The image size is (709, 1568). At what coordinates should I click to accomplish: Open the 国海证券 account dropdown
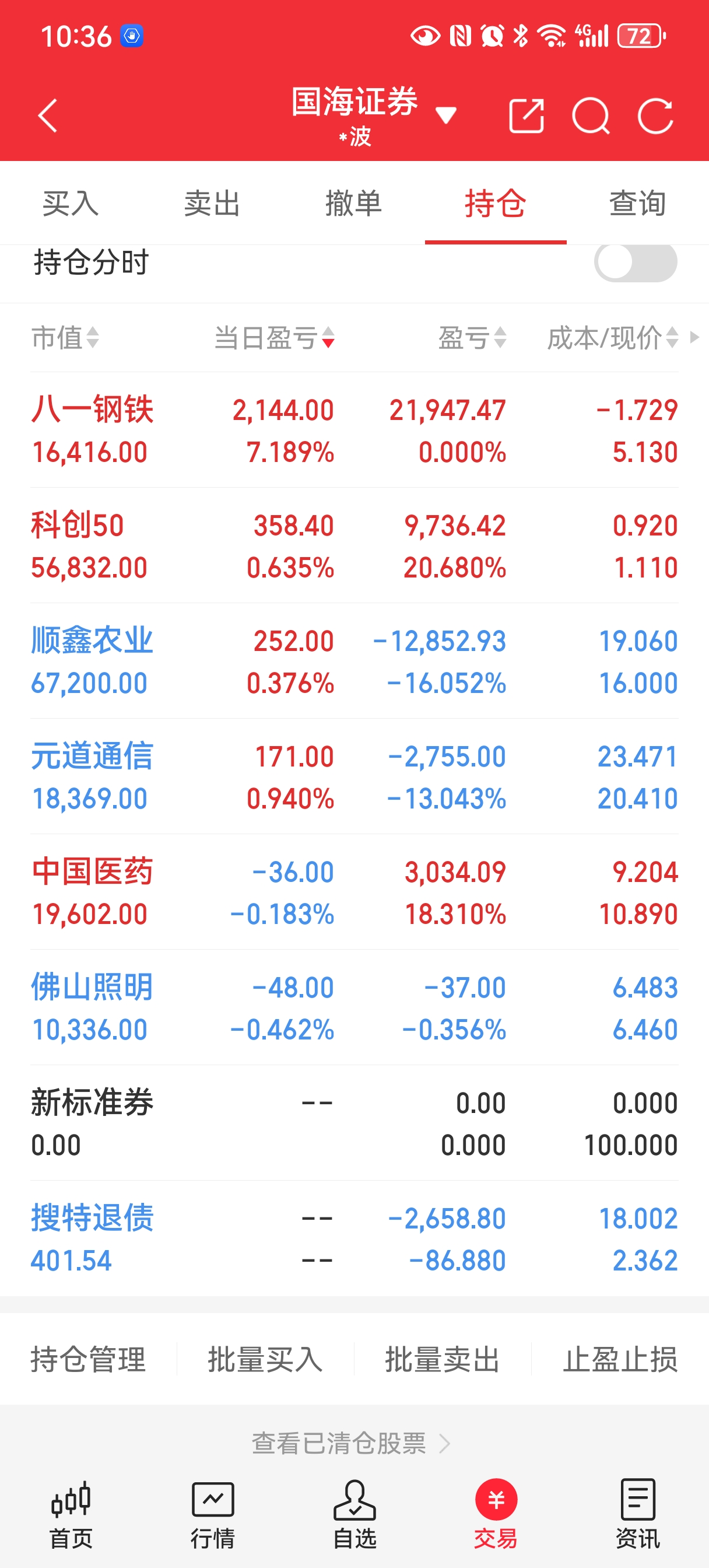(445, 115)
